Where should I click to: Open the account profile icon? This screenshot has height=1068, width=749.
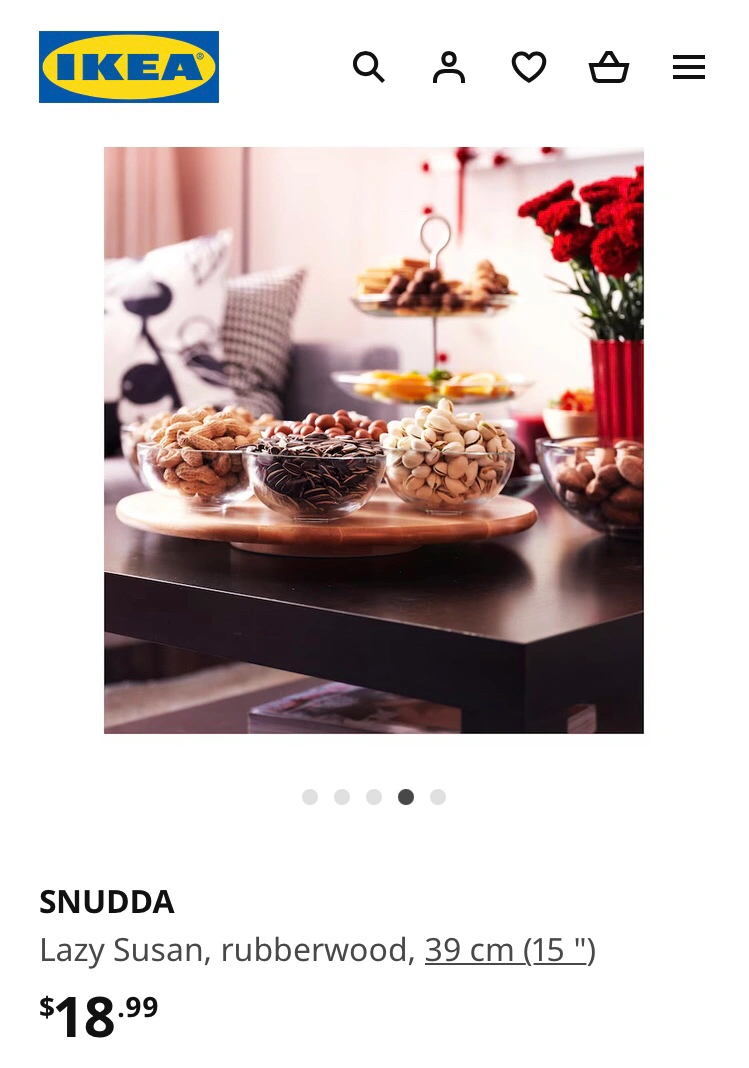coord(449,67)
